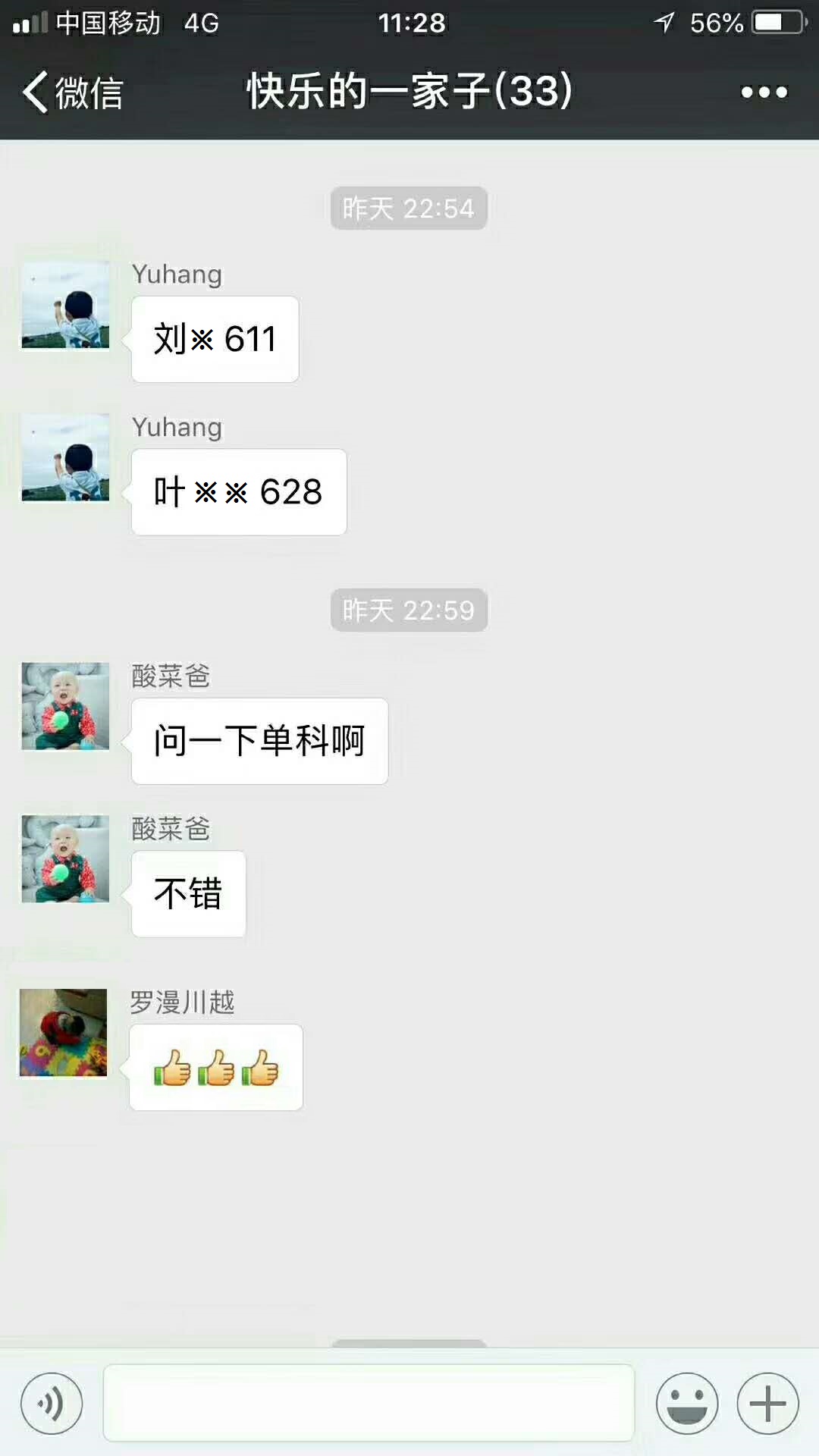Open the emoji sticker panel

(x=687, y=1404)
